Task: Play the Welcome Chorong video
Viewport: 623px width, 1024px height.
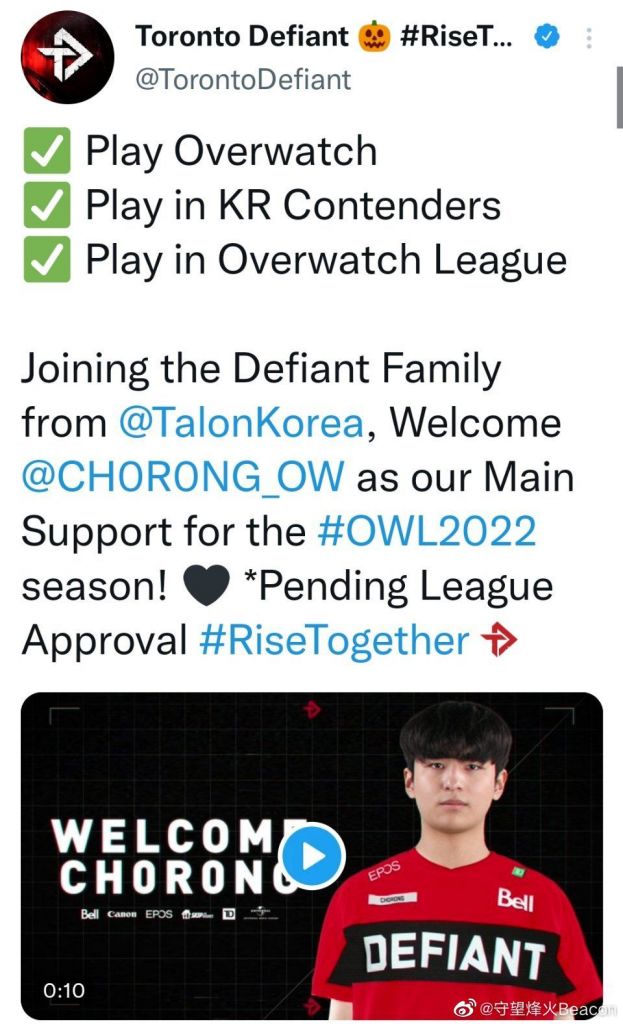Action: pyautogui.click(x=311, y=856)
